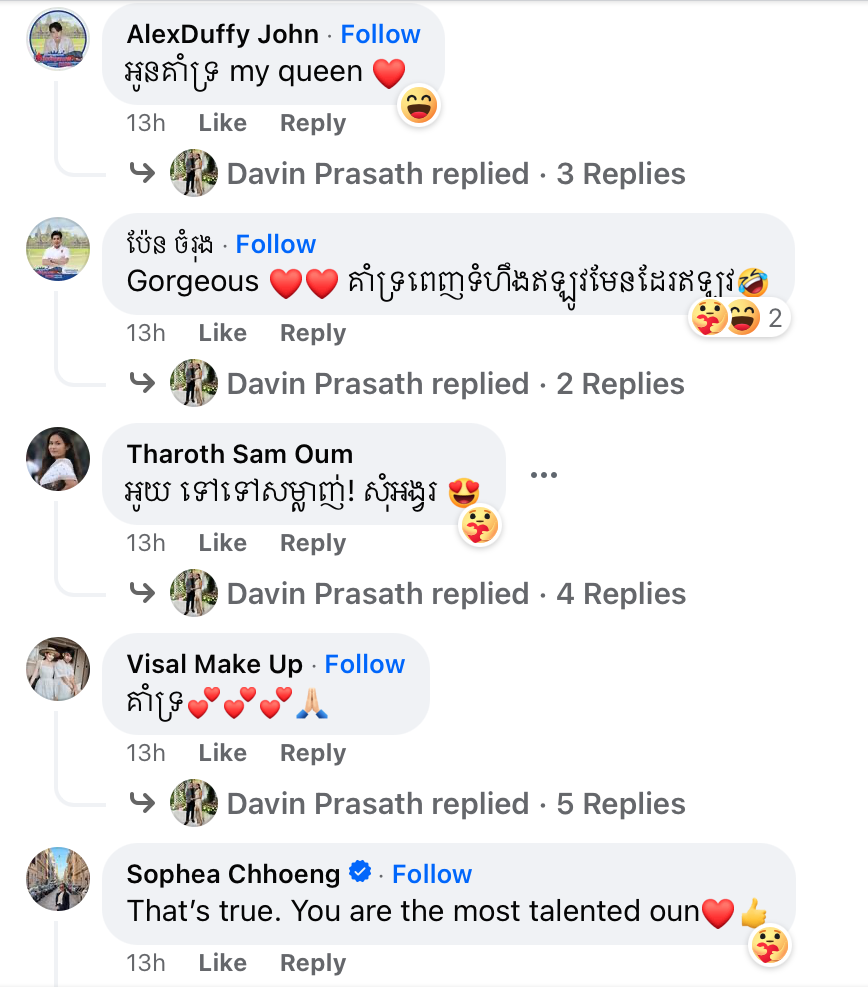Follow AlexDuffy John
This screenshot has width=868, height=987.
(380, 34)
